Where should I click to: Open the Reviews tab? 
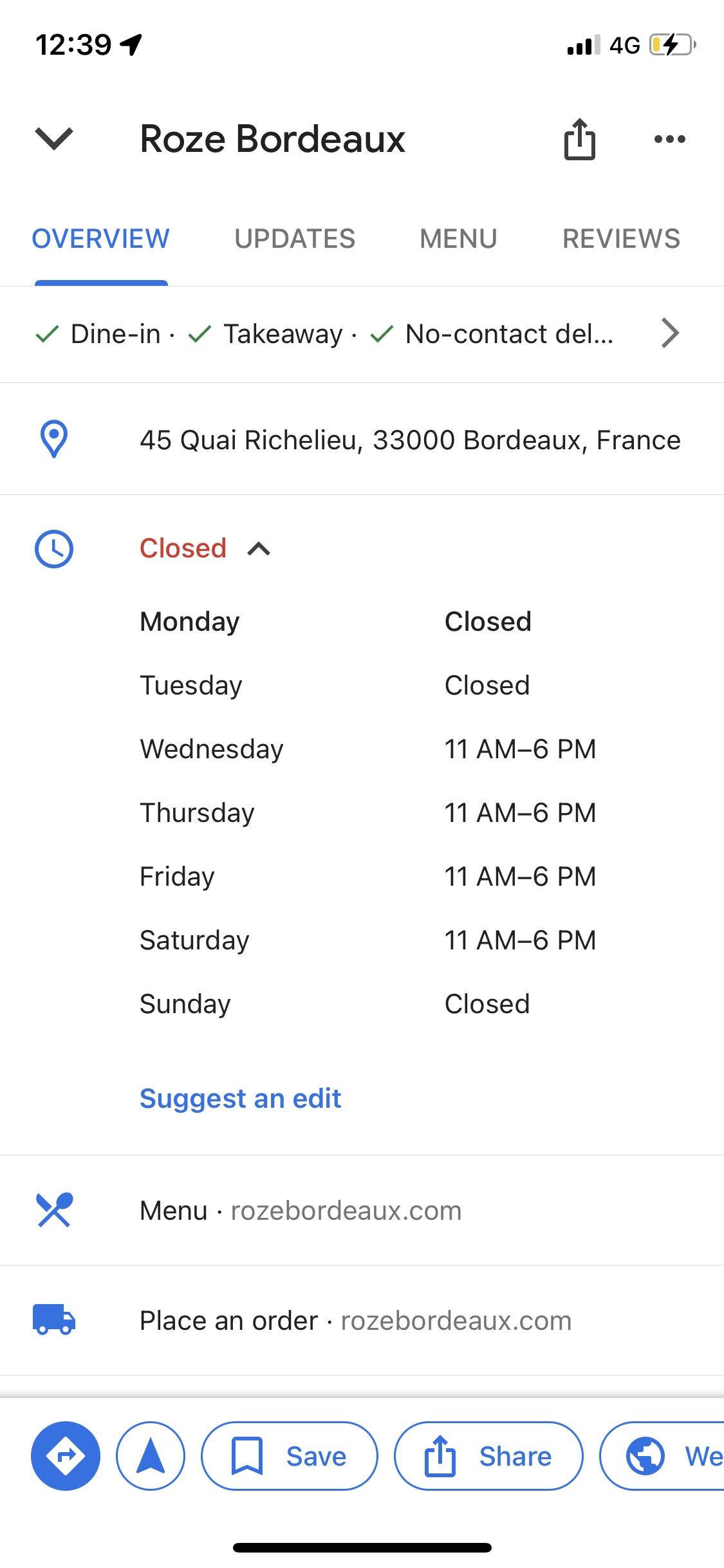coord(621,239)
